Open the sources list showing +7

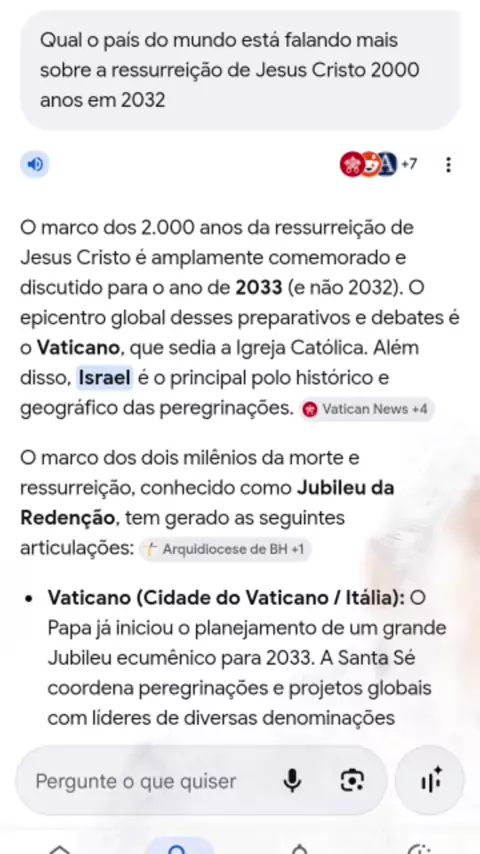379,164
